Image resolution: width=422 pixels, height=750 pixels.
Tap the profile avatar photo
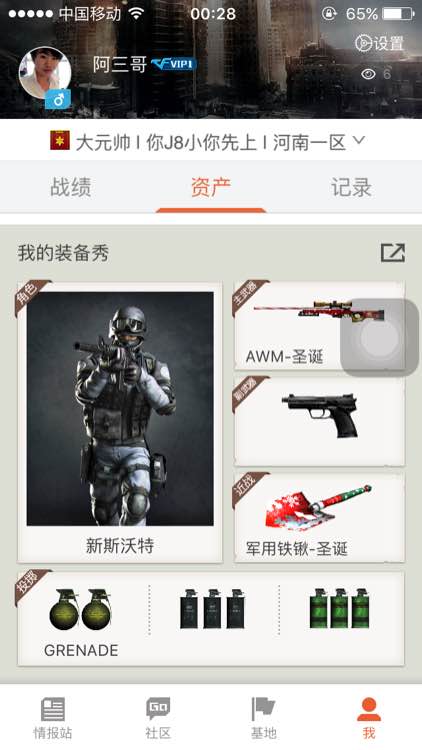click(45, 73)
